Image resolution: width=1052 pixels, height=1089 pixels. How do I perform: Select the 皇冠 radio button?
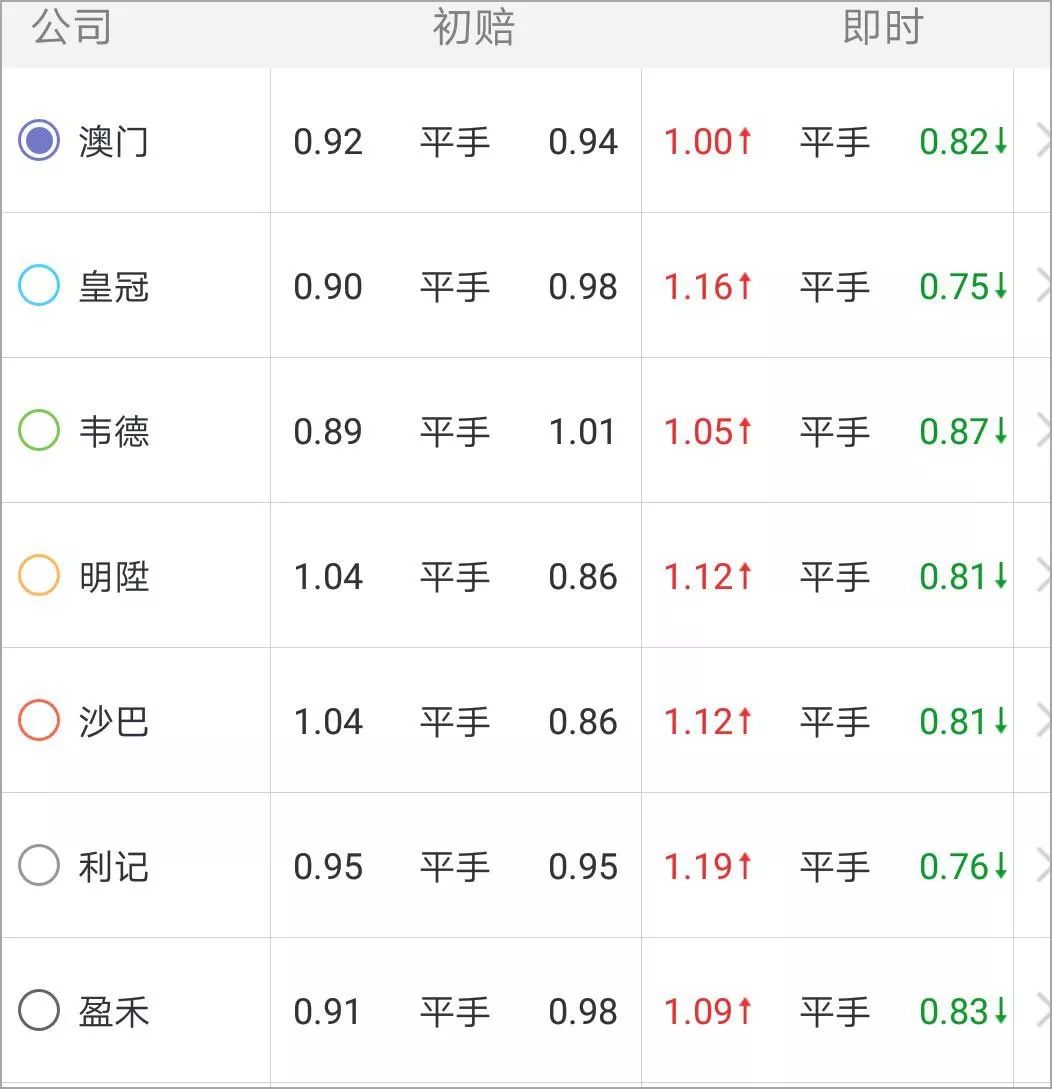pyautogui.click(x=38, y=287)
